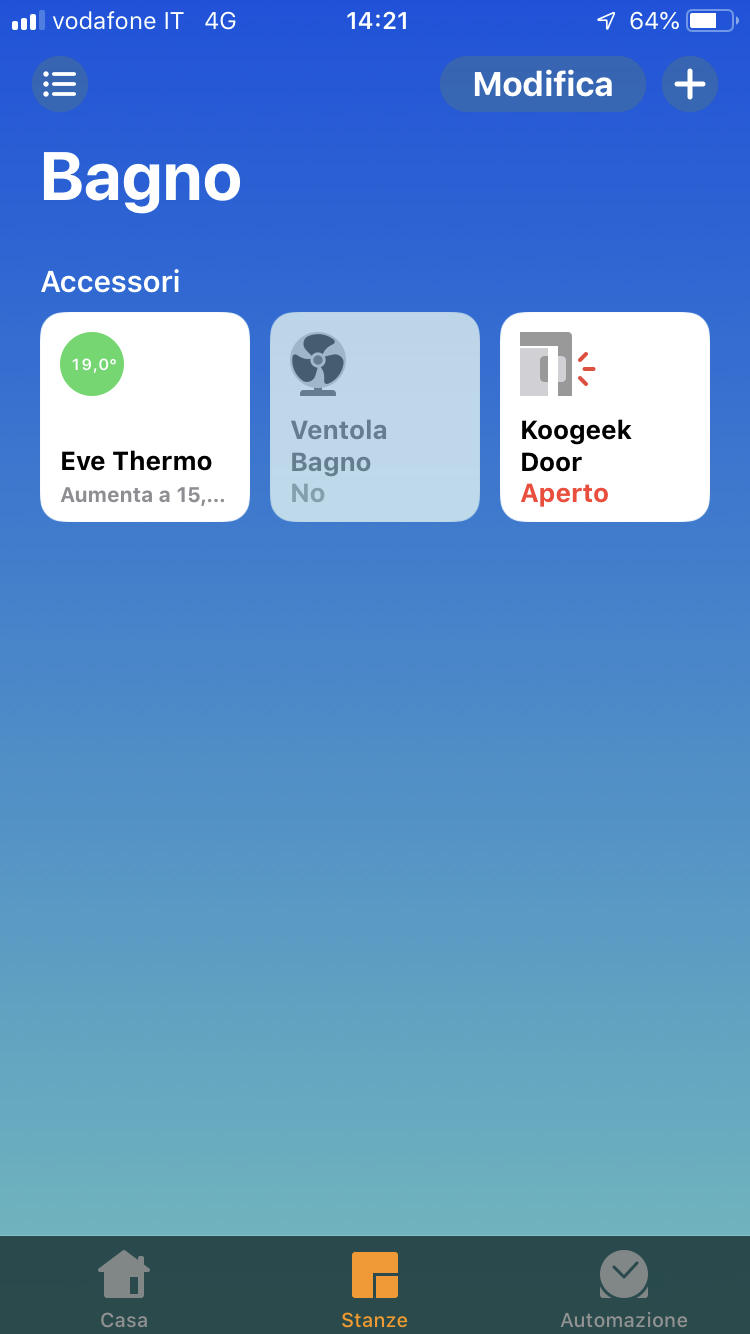This screenshot has height=1334, width=750.
Task: Switch to the Casa tab
Action: (124, 1288)
